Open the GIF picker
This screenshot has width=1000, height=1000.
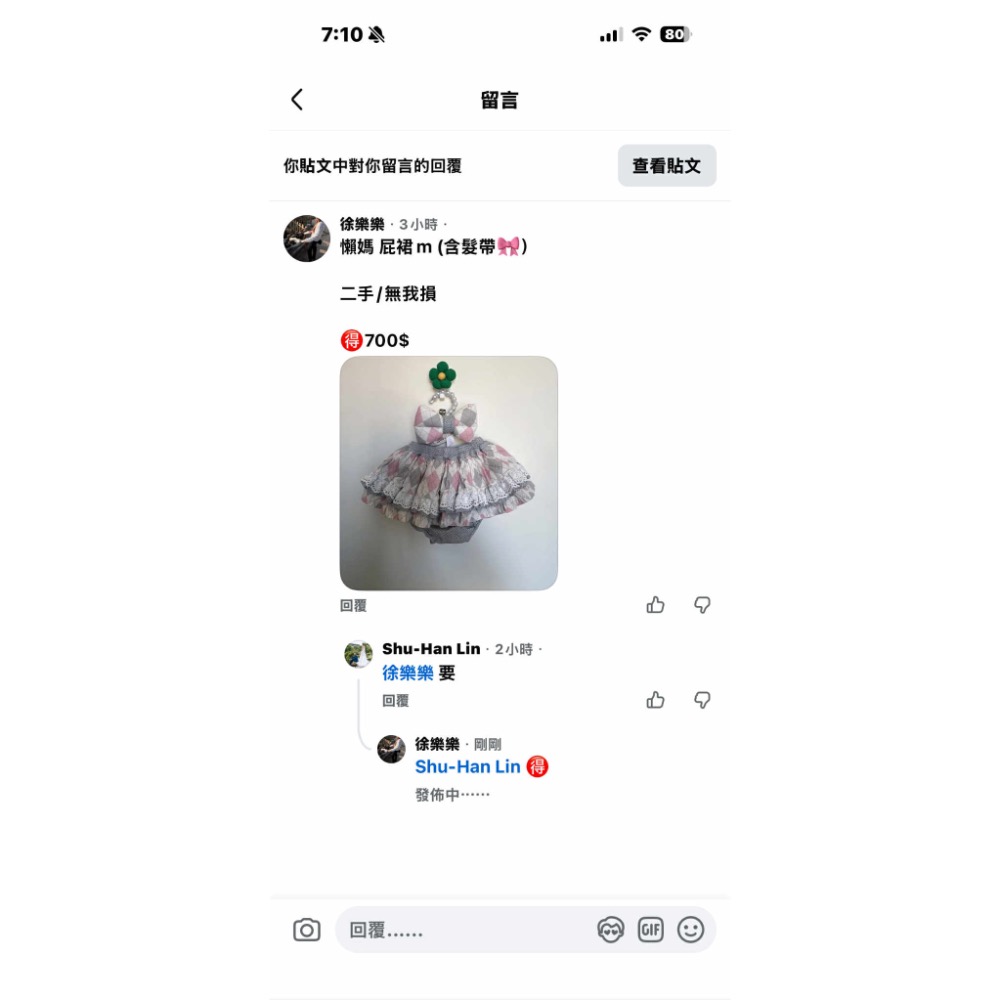tap(651, 930)
